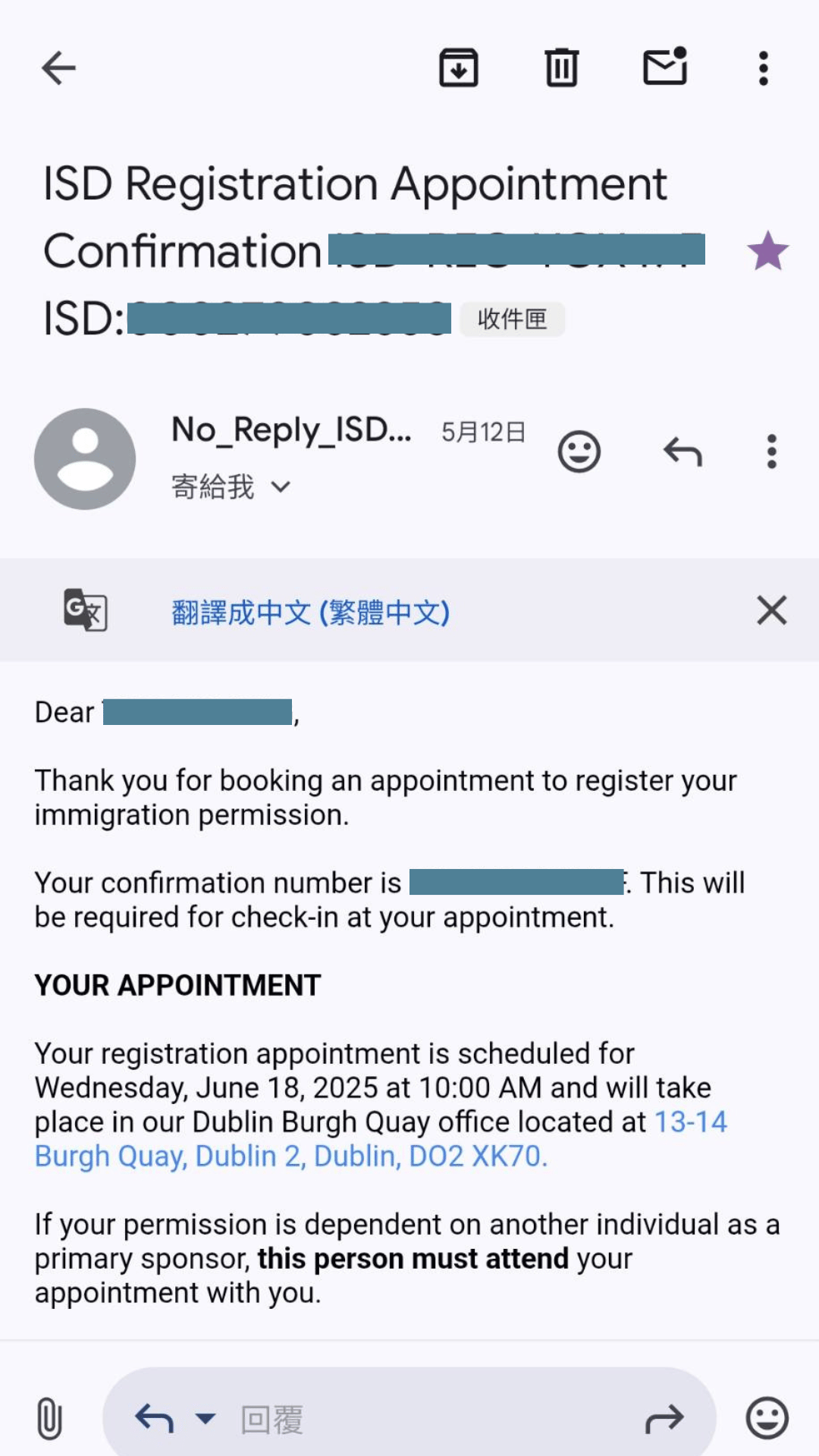This screenshot has height=1456, width=819.
Task: Mark this email as unread
Action: 665,67
